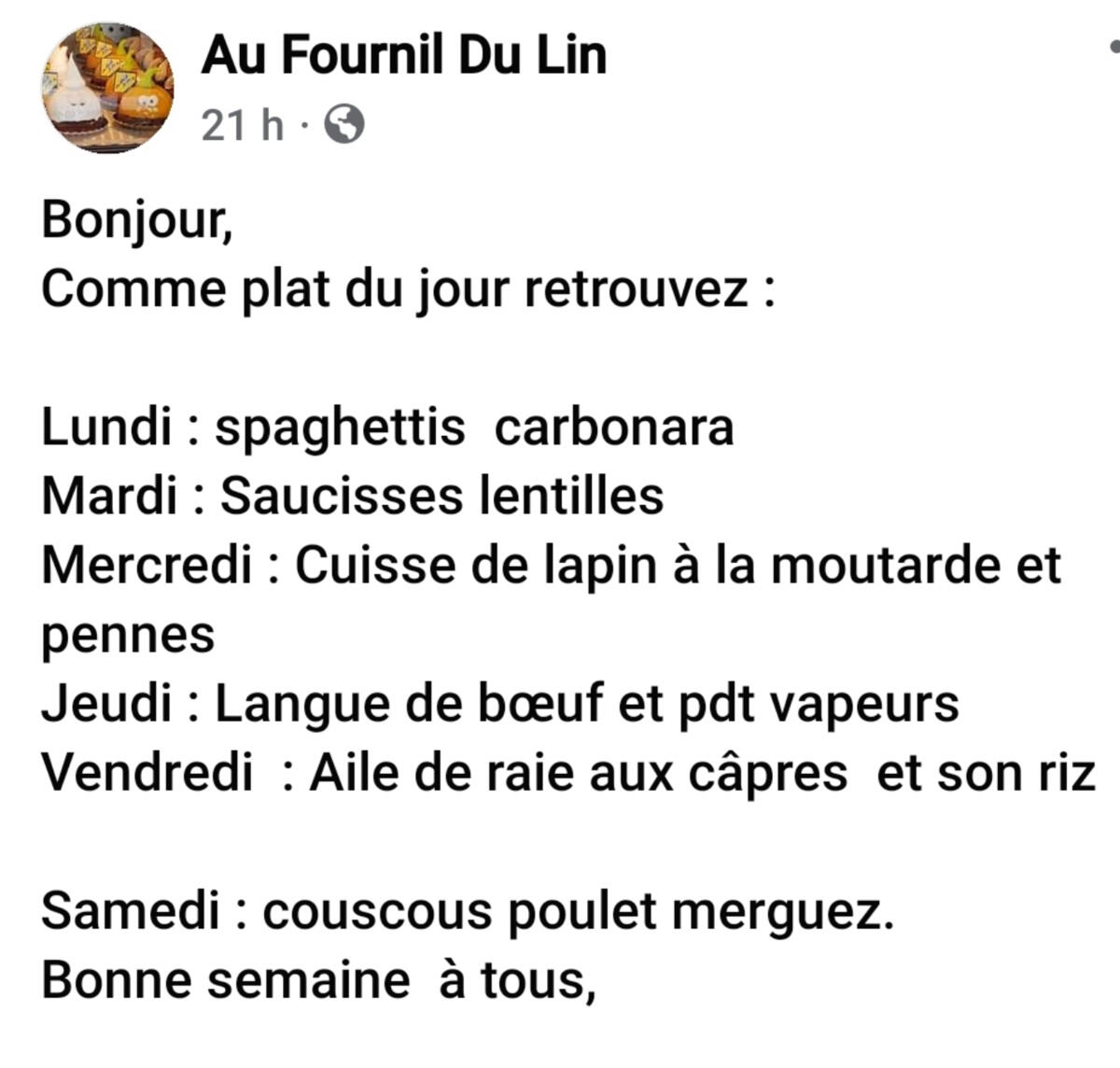Open Au Fournil Du Lin profile picture
This screenshot has width=1120, height=1068.
(107, 88)
